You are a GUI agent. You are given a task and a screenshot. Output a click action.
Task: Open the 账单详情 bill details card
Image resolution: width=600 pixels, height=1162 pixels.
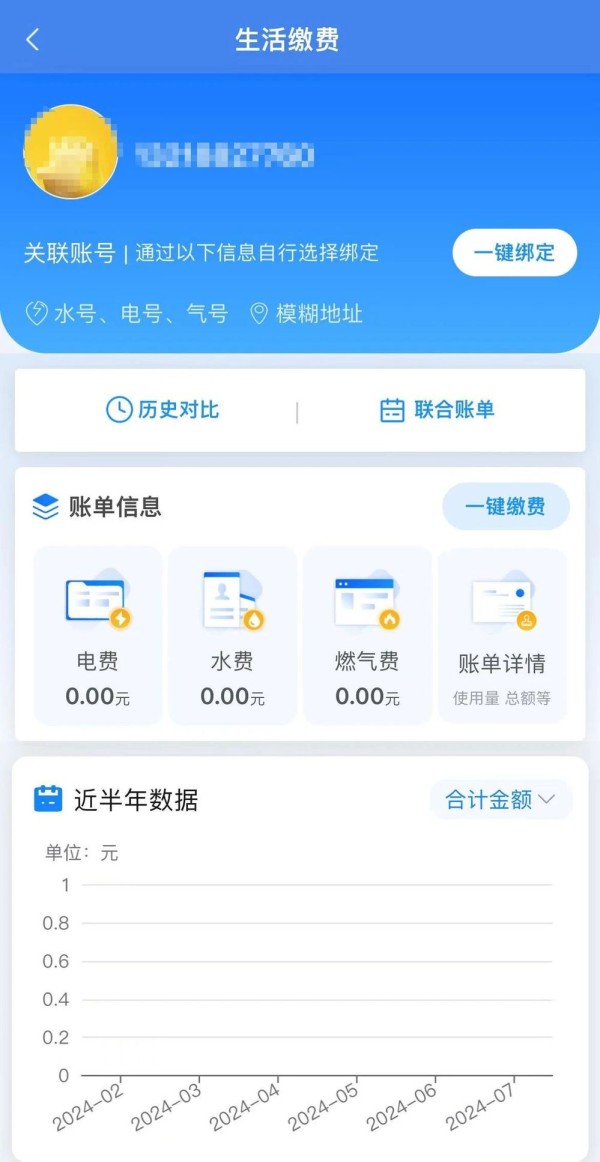point(502,636)
